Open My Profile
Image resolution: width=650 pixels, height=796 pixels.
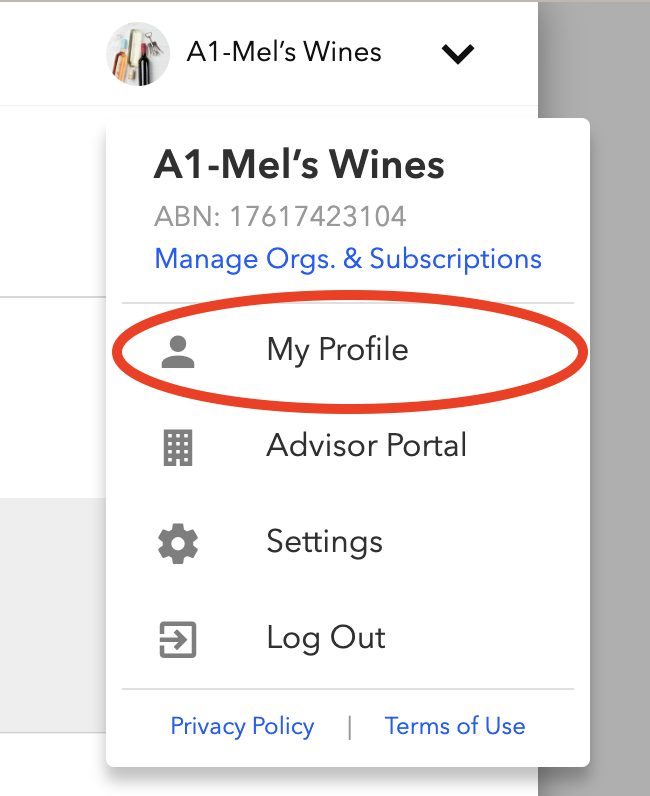point(337,349)
